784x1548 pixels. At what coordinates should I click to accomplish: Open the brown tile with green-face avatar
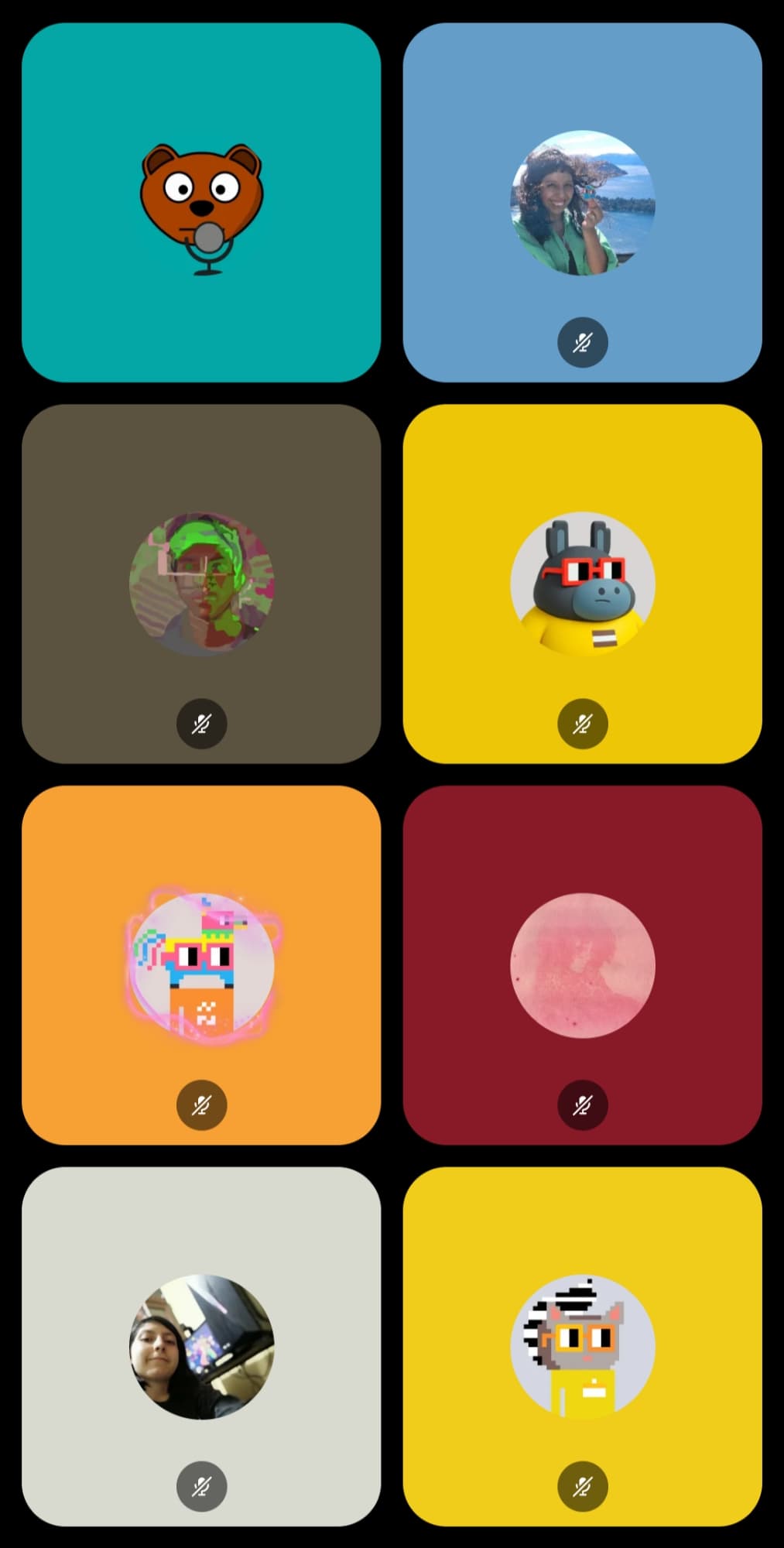[201, 584]
